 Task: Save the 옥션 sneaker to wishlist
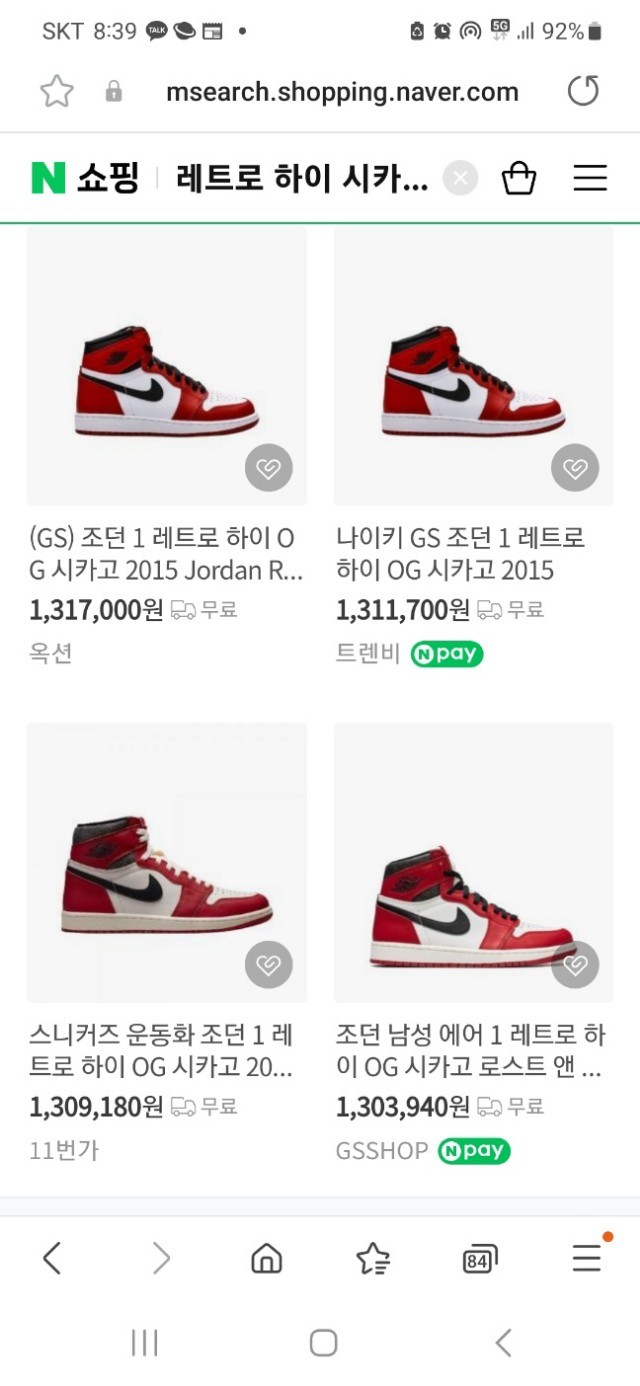pyautogui.click(x=269, y=467)
